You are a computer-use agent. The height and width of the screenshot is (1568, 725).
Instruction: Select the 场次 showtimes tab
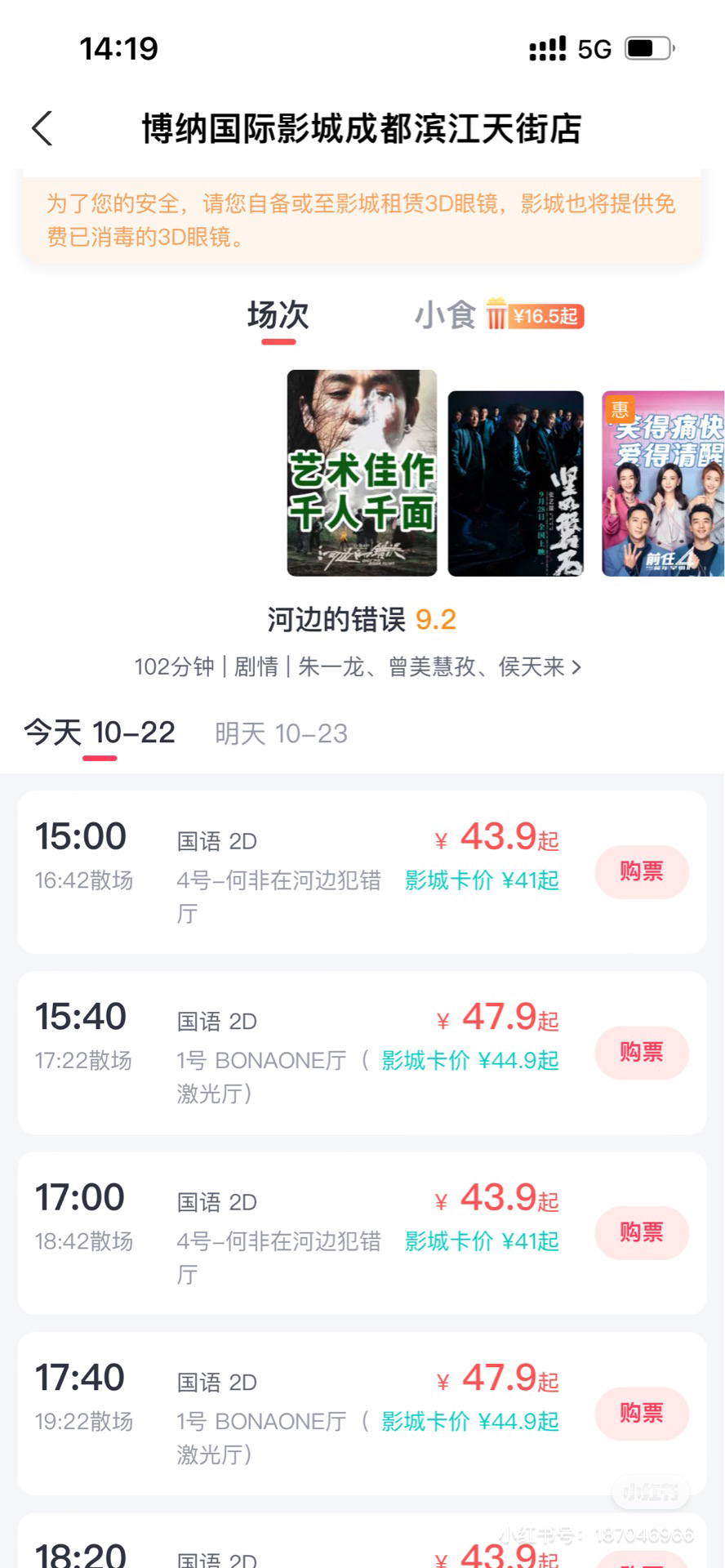(278, 315)
